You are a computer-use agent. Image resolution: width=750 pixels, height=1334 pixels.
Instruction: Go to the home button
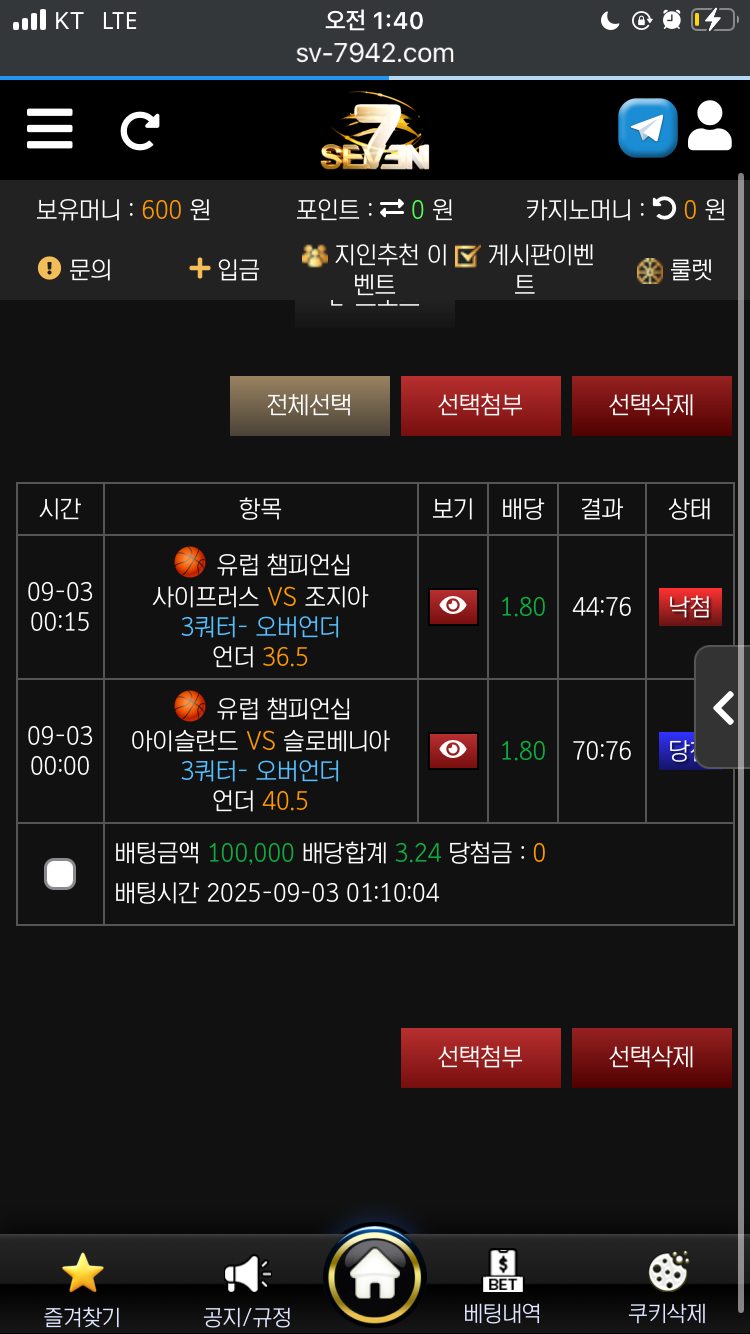coord(375,1277)
